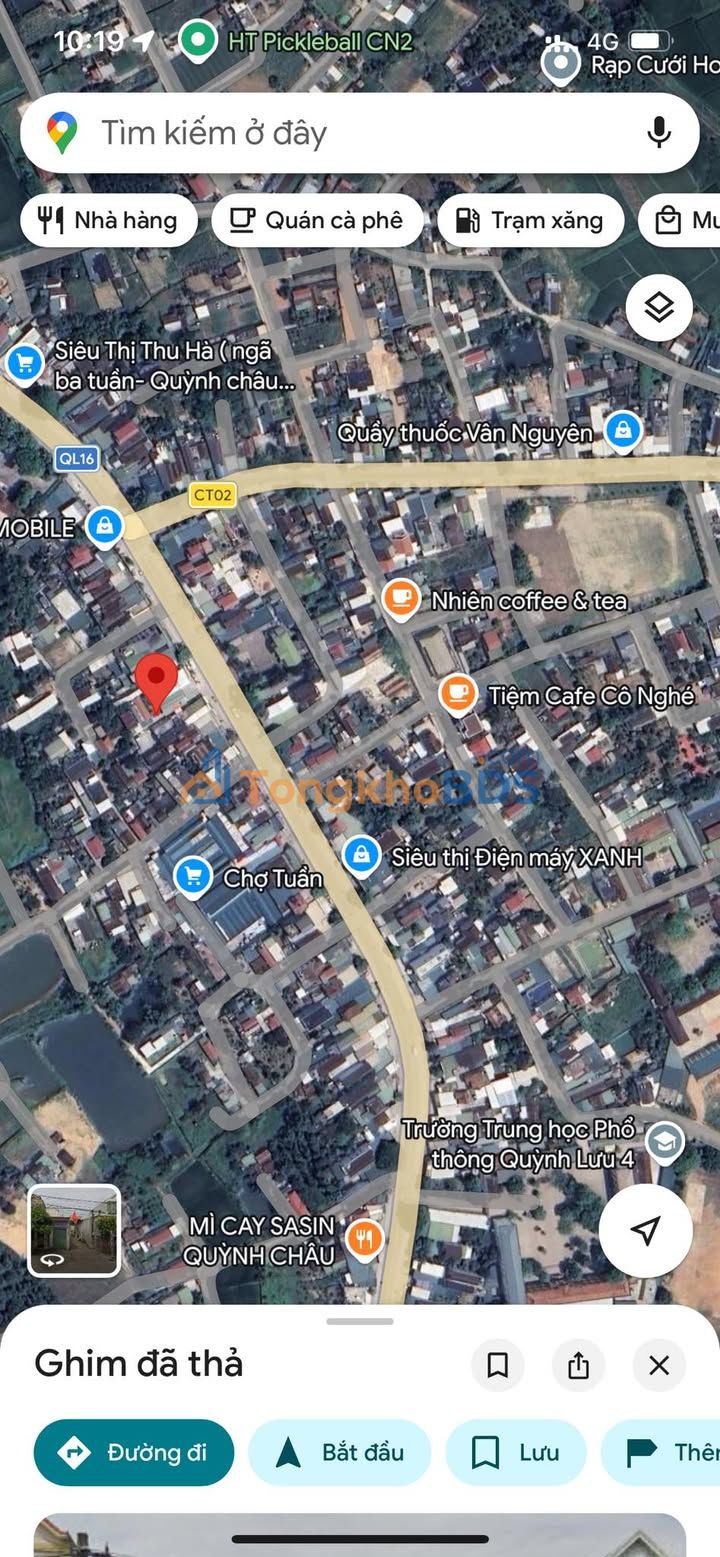The width and height of the screenshot is (720, 1557).
Task: Select the Nhà hàng chip
Action: tap(107, 221)
